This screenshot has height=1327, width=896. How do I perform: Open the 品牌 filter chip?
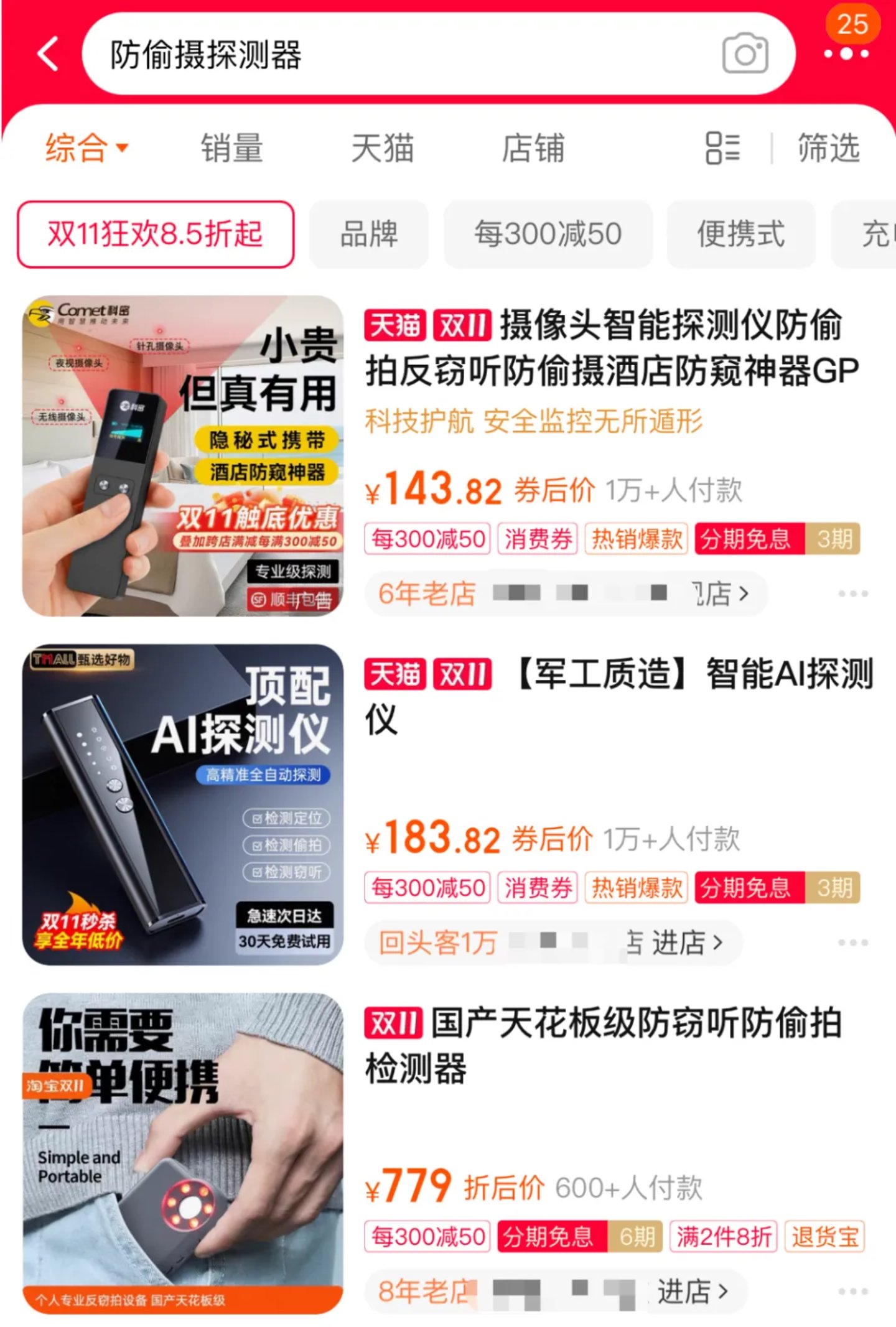click(368, 235)
